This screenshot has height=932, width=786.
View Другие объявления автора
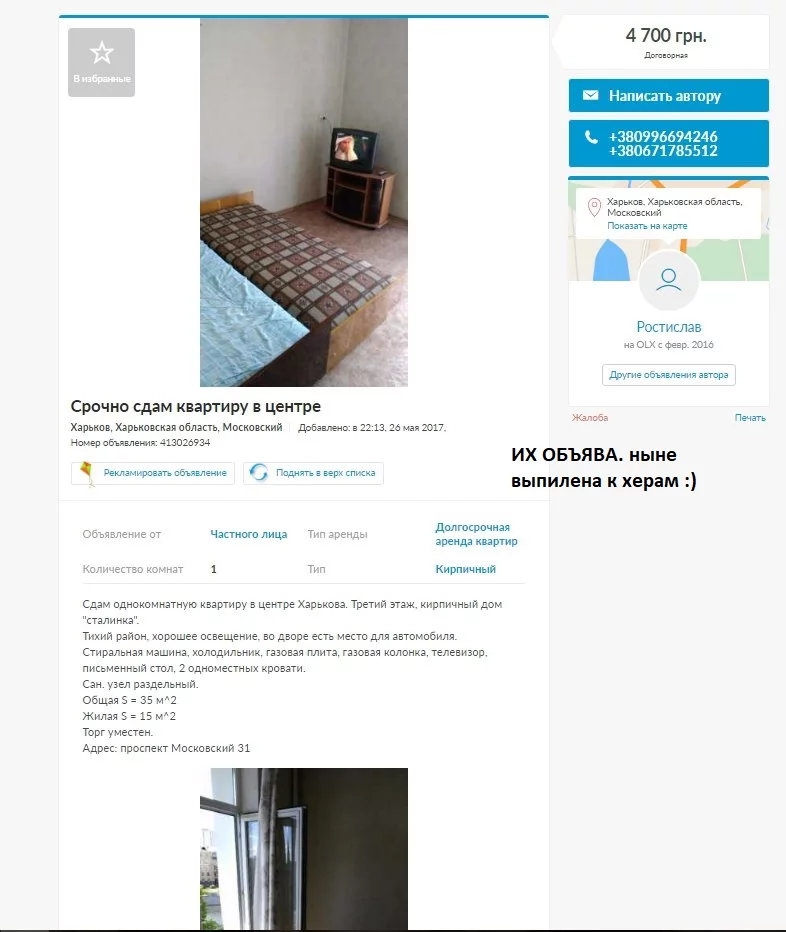[669, 375]
